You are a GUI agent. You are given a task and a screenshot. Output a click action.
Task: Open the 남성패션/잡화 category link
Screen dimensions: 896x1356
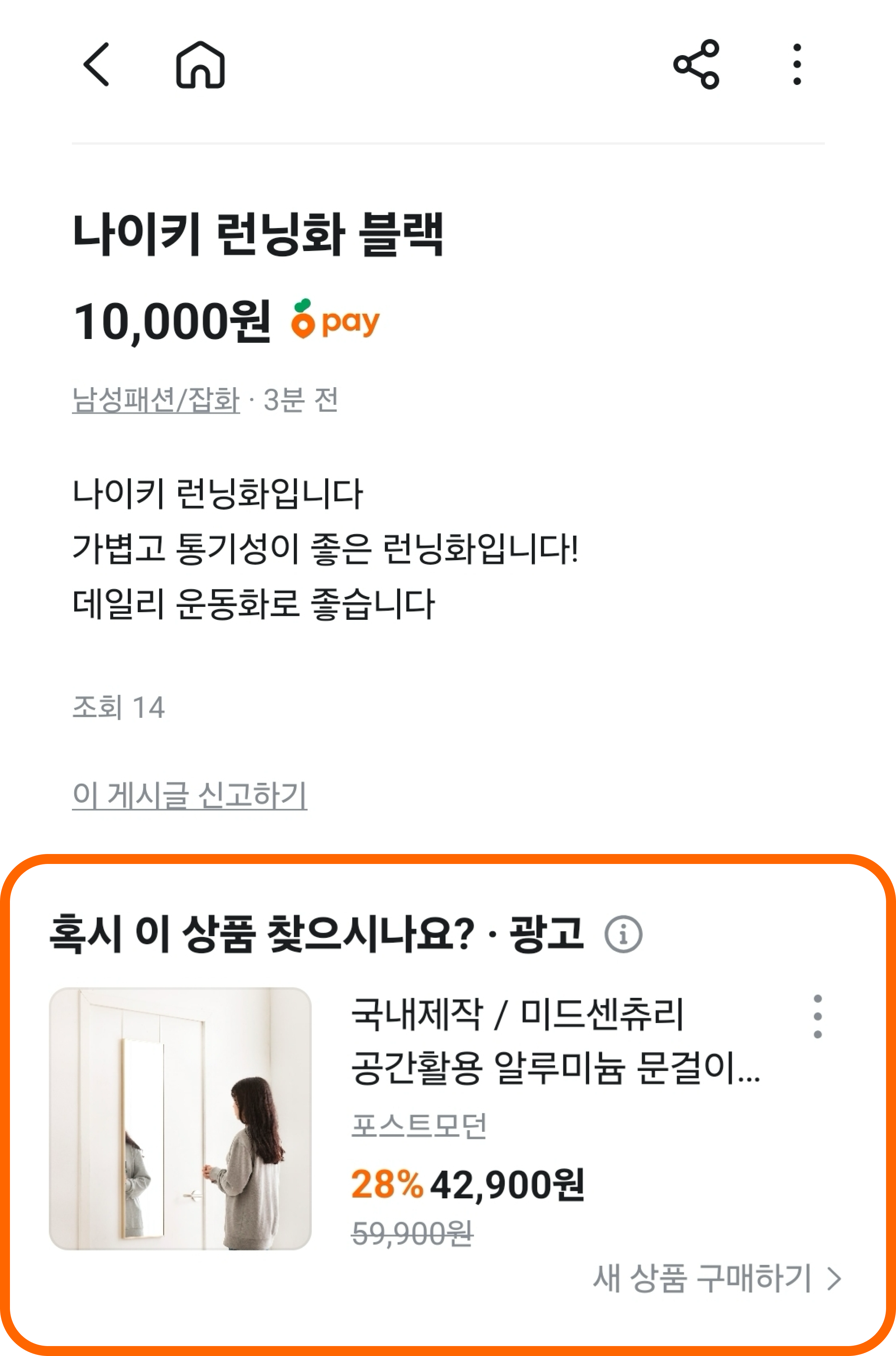coord(155,399)
